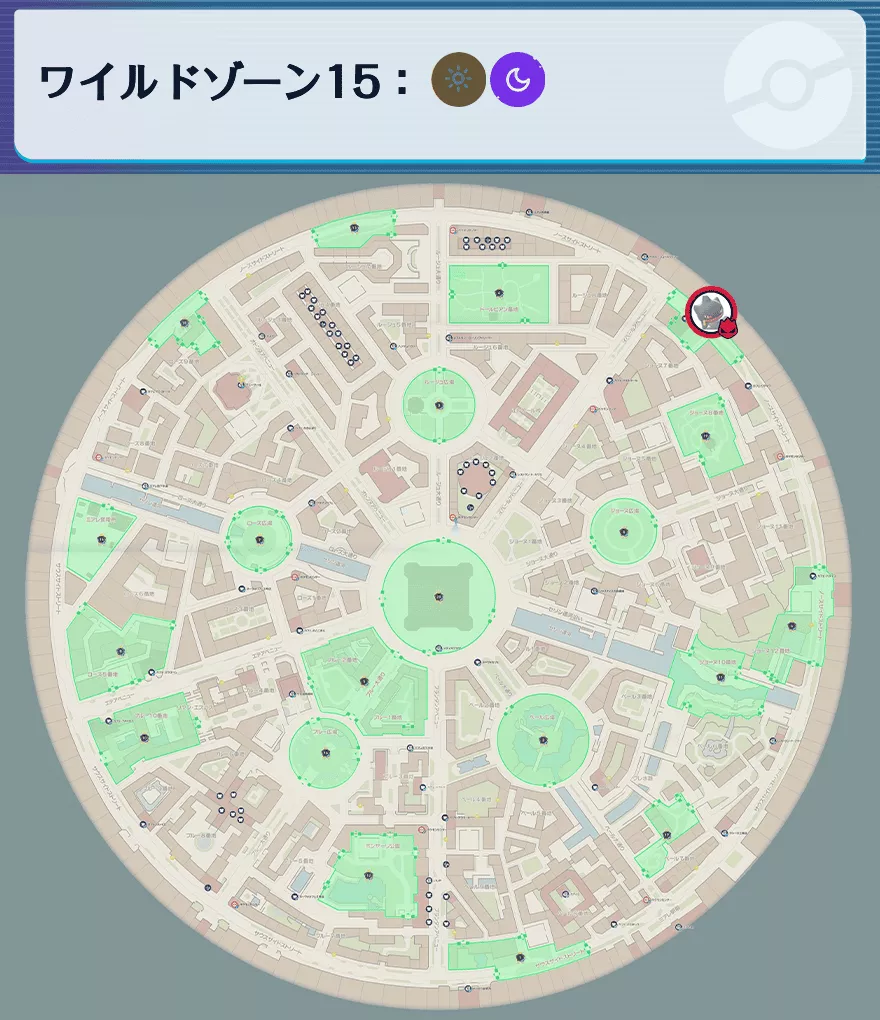The height and width of the screenshot is (1020, 880).
Task: Click the zone 14 number marker near the northwest plaza
Action: click(184, 323)
